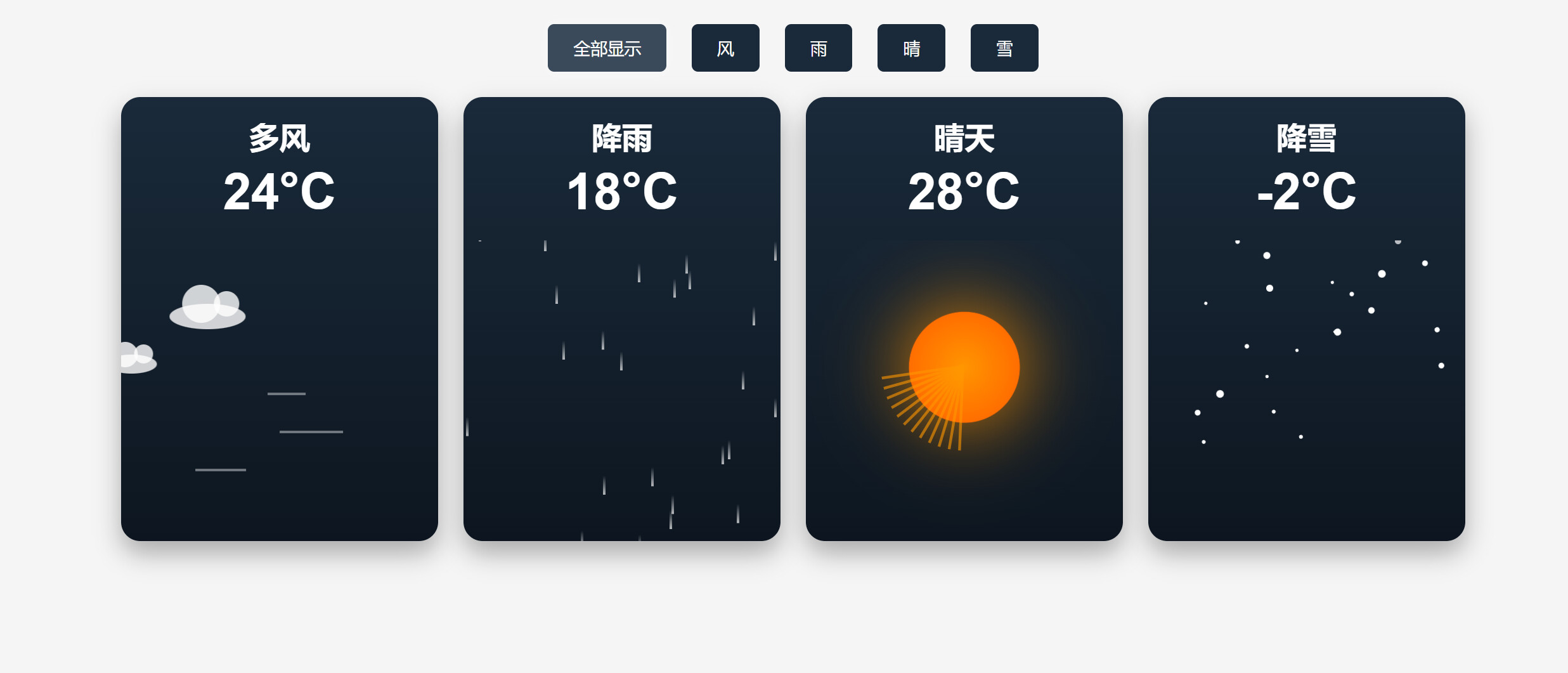Select the 全部显示 filter button
This screenshot has width=1568, height=673.
[x=607, y=48]
